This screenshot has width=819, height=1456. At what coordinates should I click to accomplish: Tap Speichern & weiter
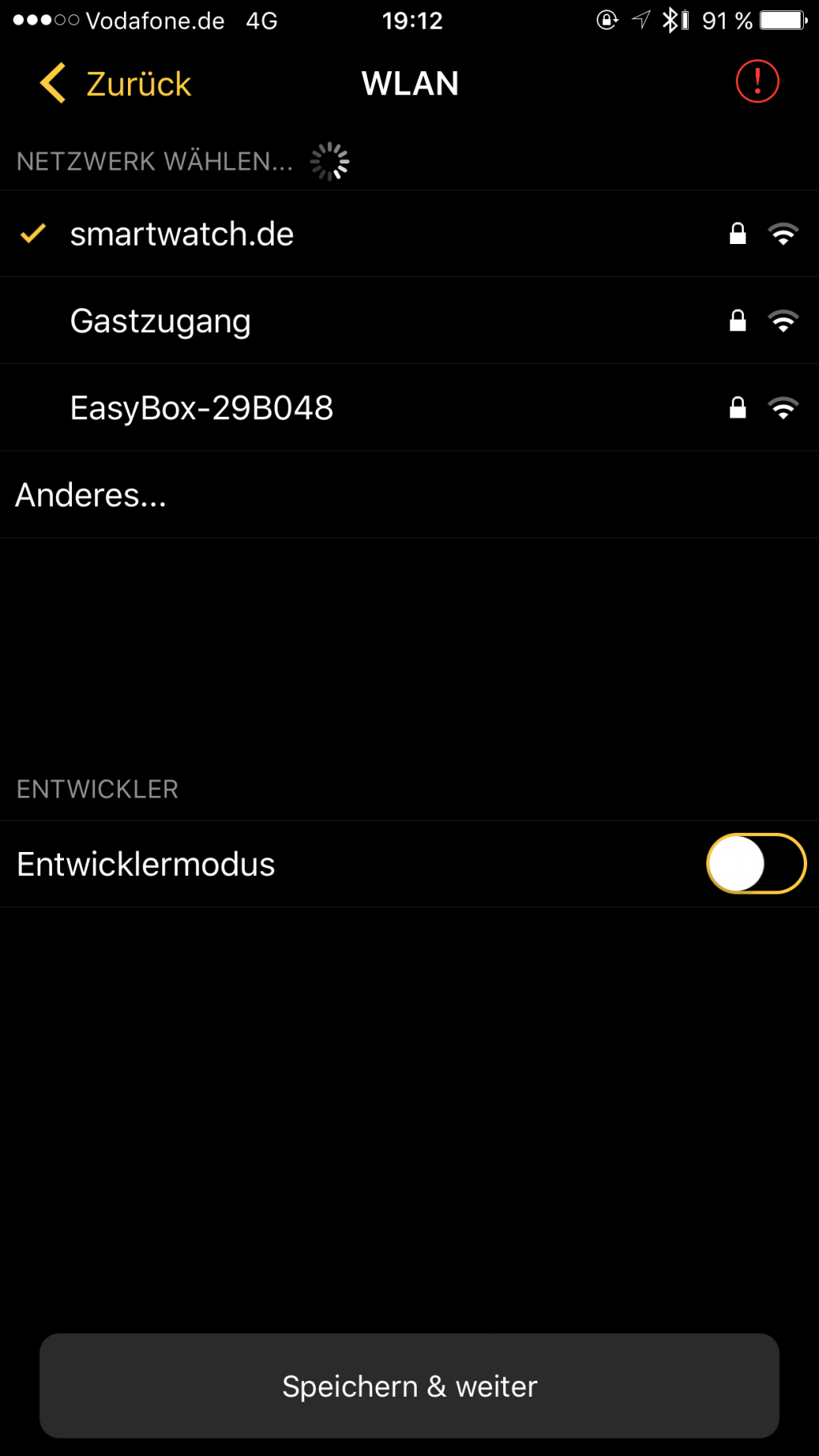409,1386
